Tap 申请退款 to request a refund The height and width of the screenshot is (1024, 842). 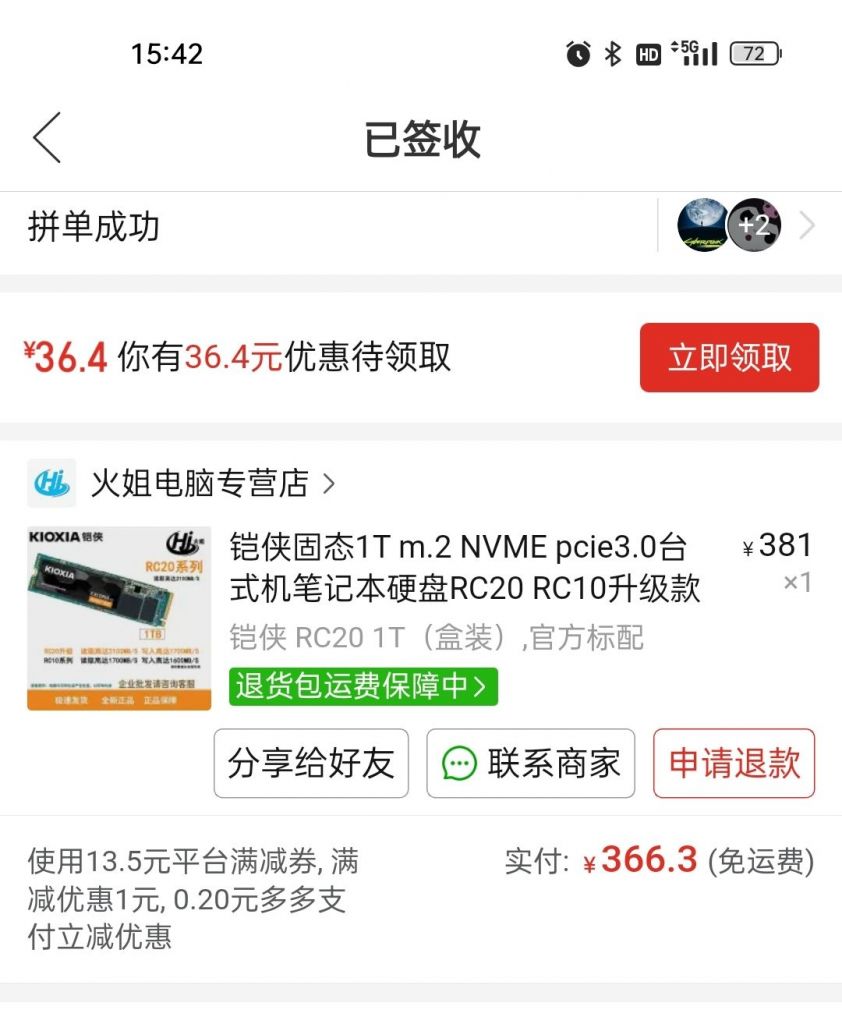pos(733,763)
